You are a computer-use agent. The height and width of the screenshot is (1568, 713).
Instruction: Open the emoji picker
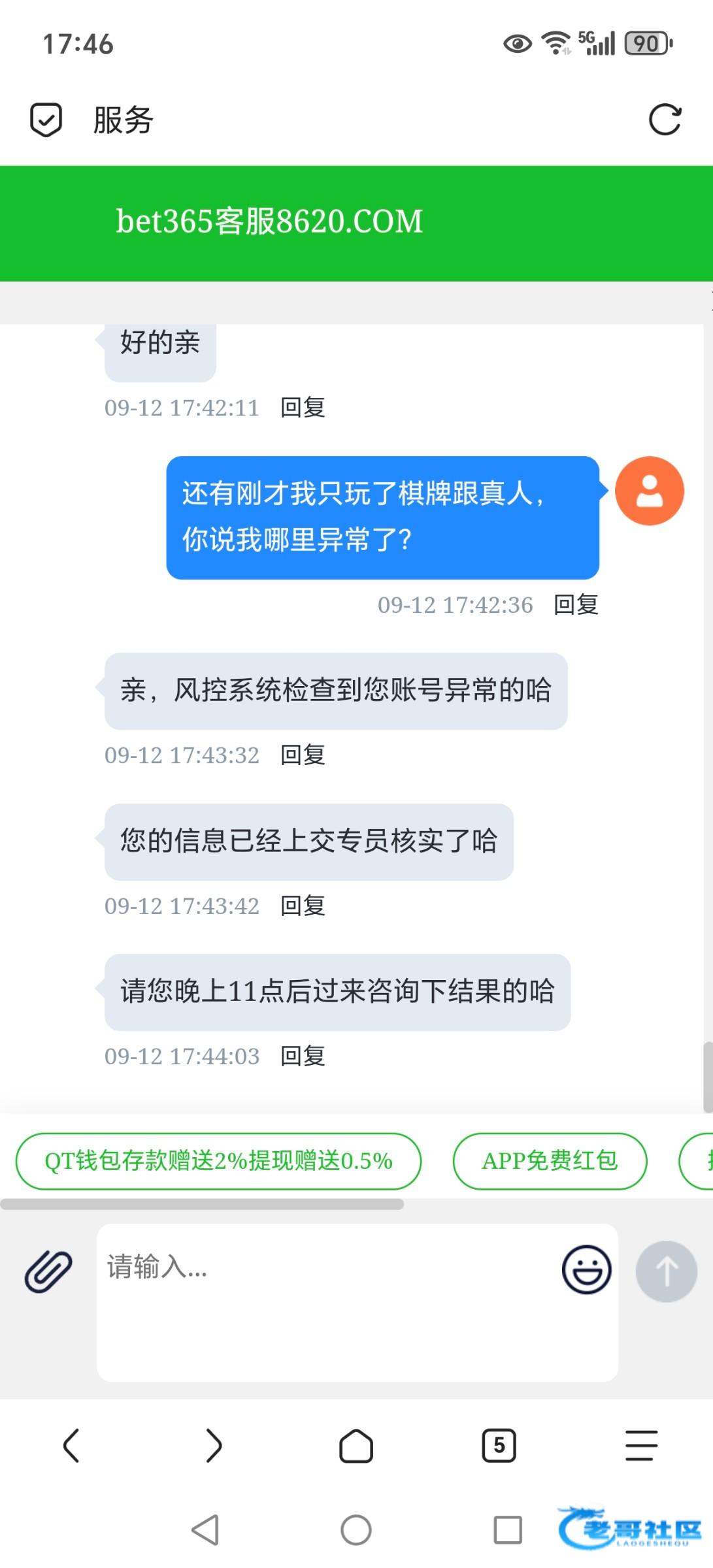coord(586,1270)
